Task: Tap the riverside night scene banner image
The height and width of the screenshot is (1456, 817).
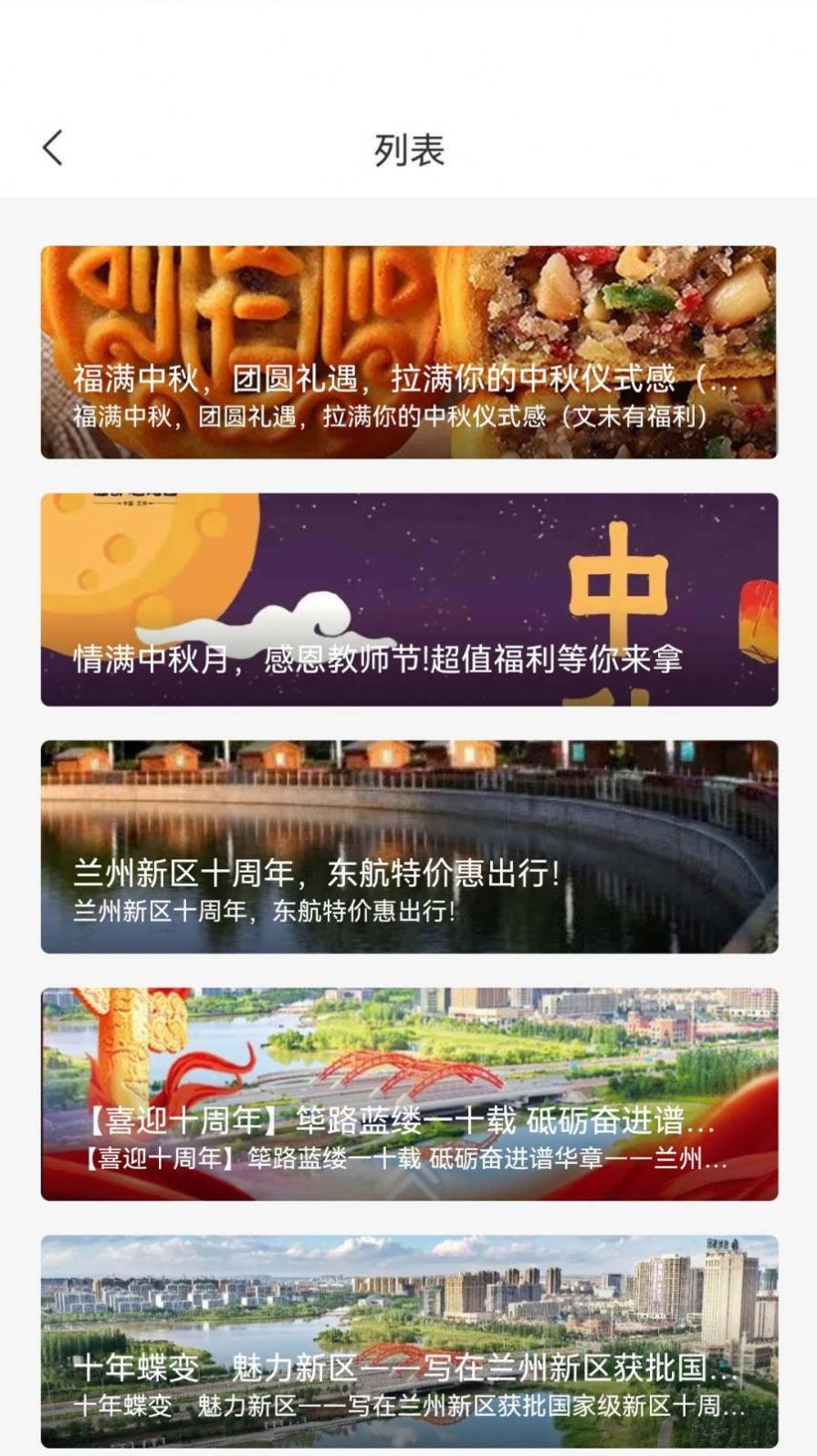Action: [x=408, y=803]
